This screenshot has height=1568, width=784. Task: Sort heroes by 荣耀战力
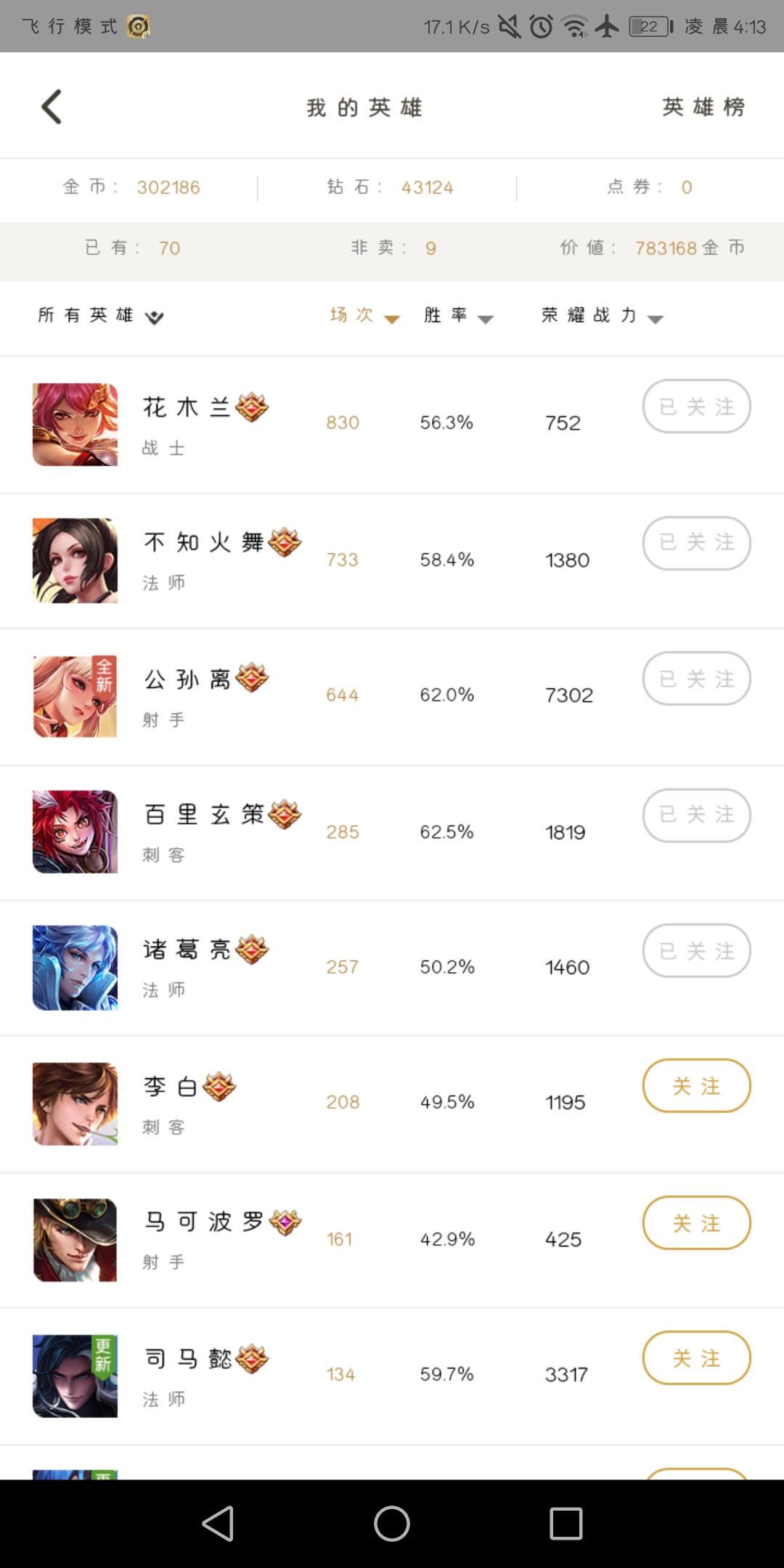[602, 316]
